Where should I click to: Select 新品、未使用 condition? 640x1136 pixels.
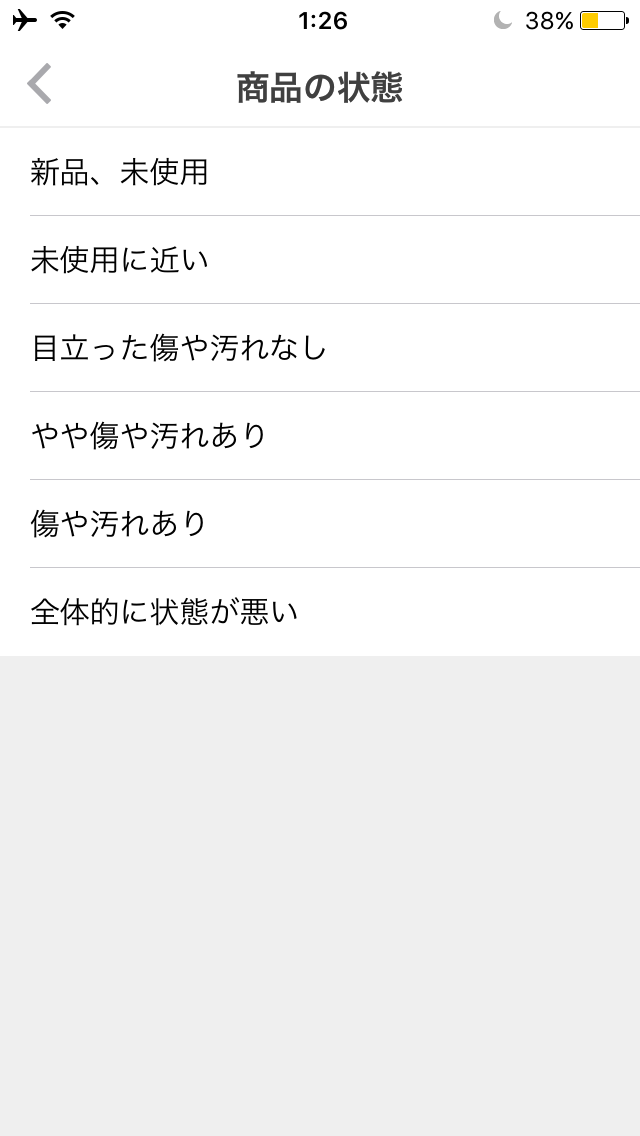(320, 172)
